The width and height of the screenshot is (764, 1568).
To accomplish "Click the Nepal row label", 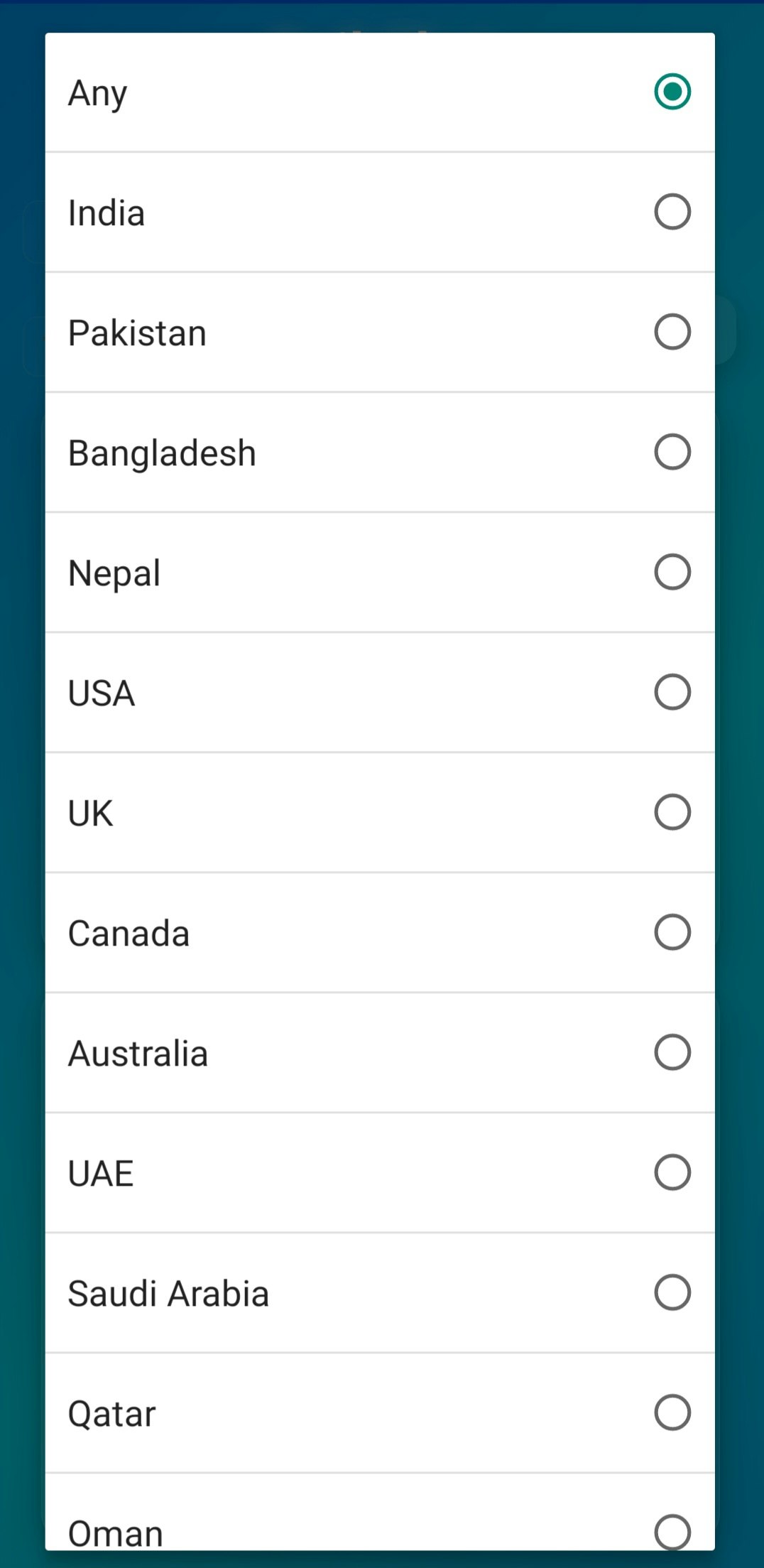I will 114,572.
